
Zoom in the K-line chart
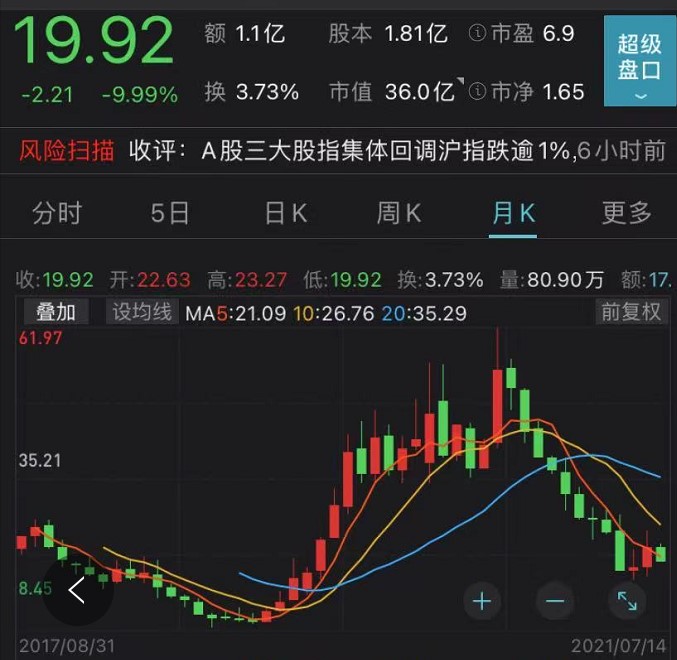coord(482,601)
